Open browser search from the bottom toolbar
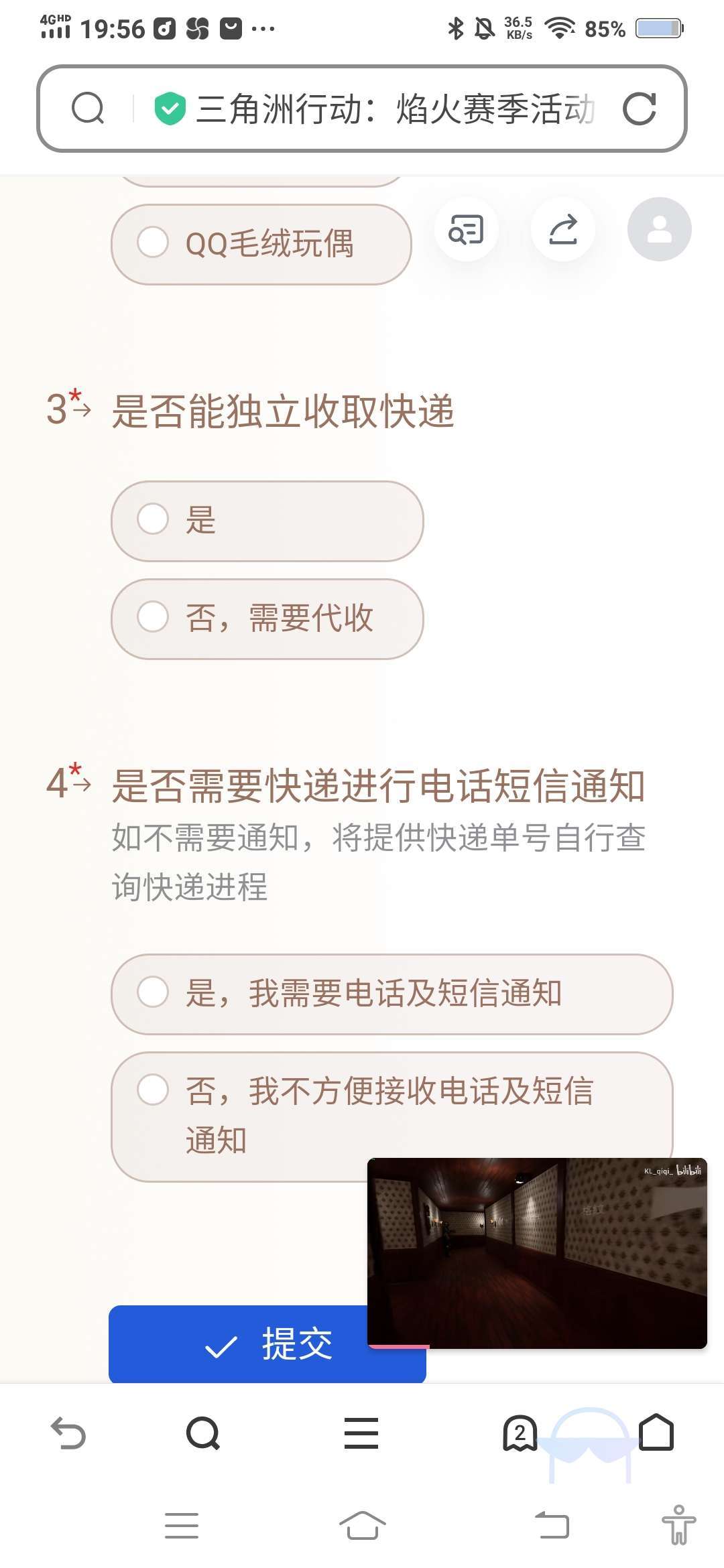 203,1434
